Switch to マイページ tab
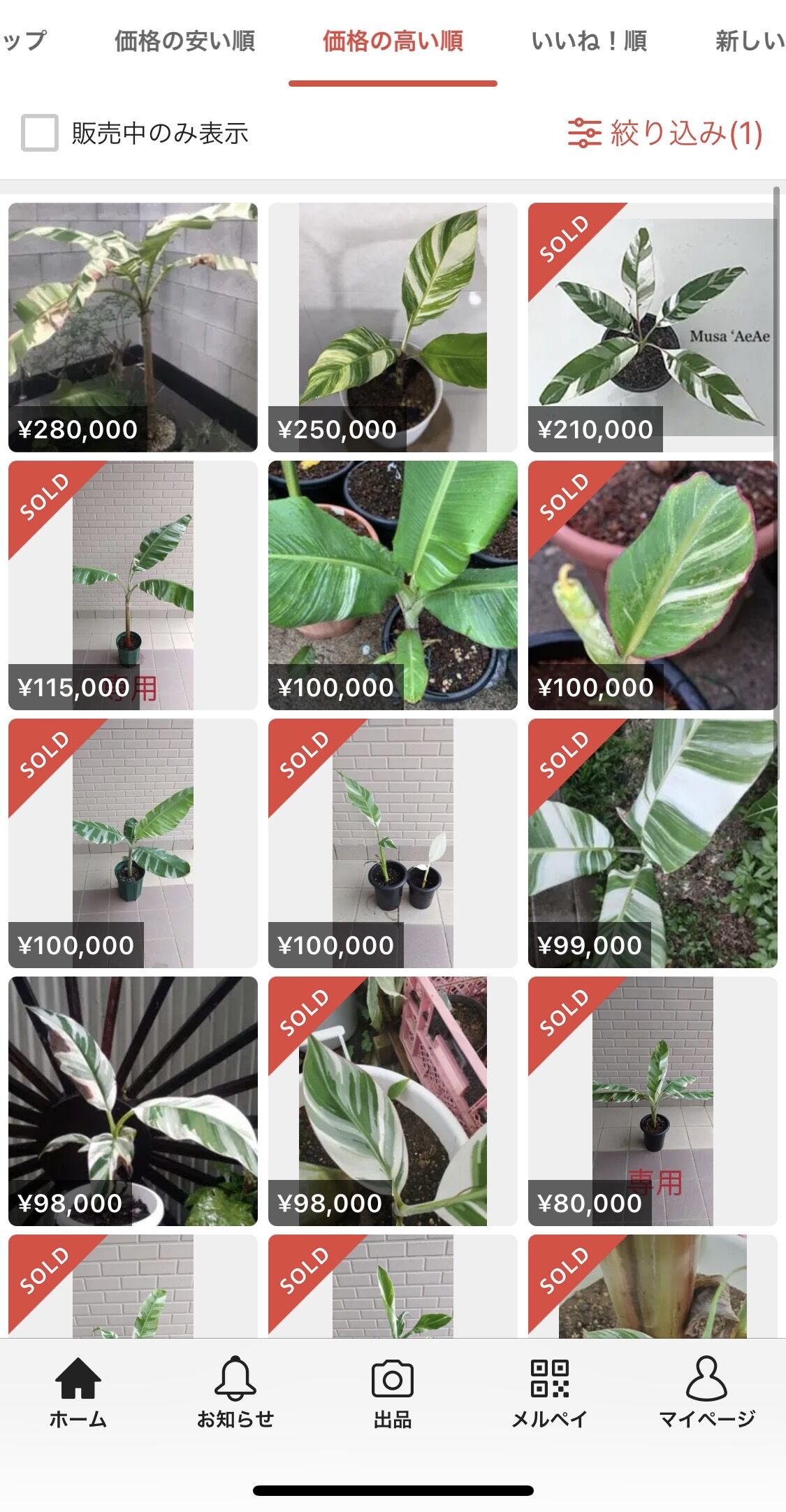Viewport: 786px width, 1512px height. [707, 1392]
